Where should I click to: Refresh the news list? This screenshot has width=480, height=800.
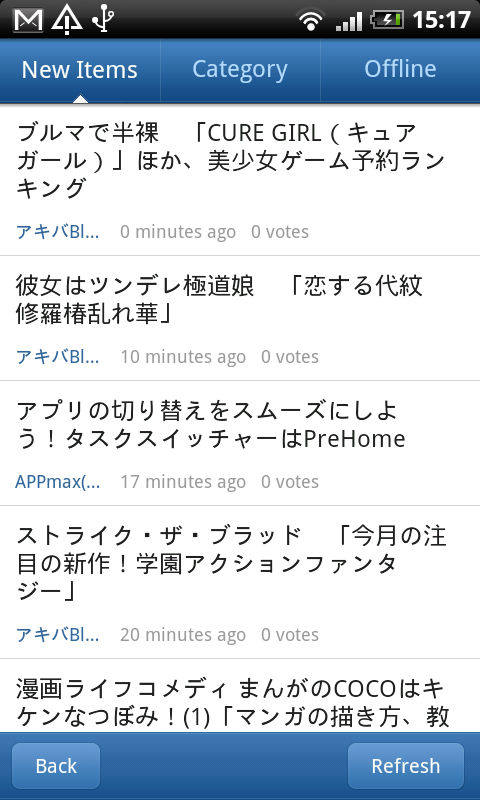[x=406, y=766]
